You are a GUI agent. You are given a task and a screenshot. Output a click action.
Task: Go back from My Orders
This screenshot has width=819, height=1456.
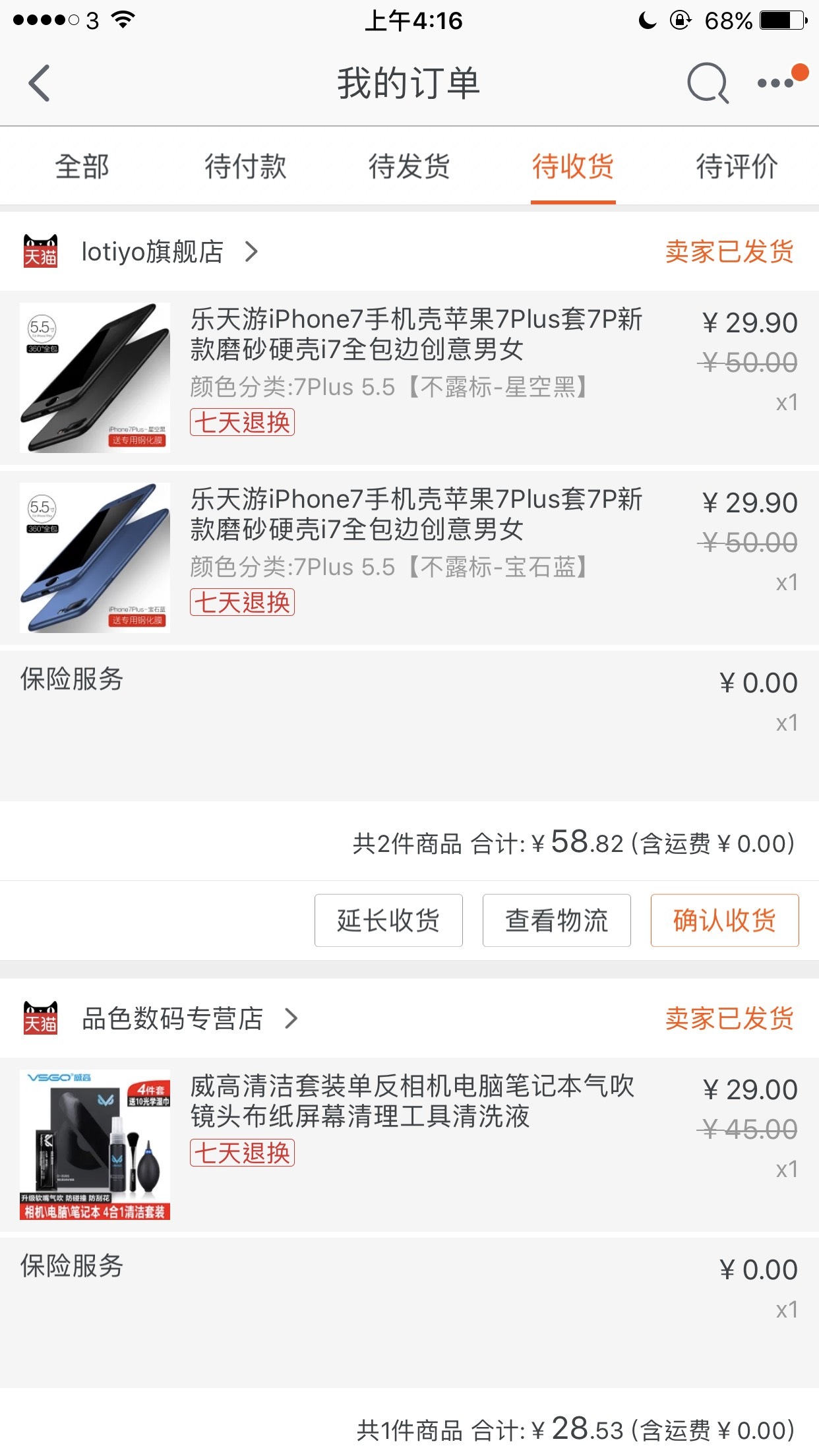point(40,84)
